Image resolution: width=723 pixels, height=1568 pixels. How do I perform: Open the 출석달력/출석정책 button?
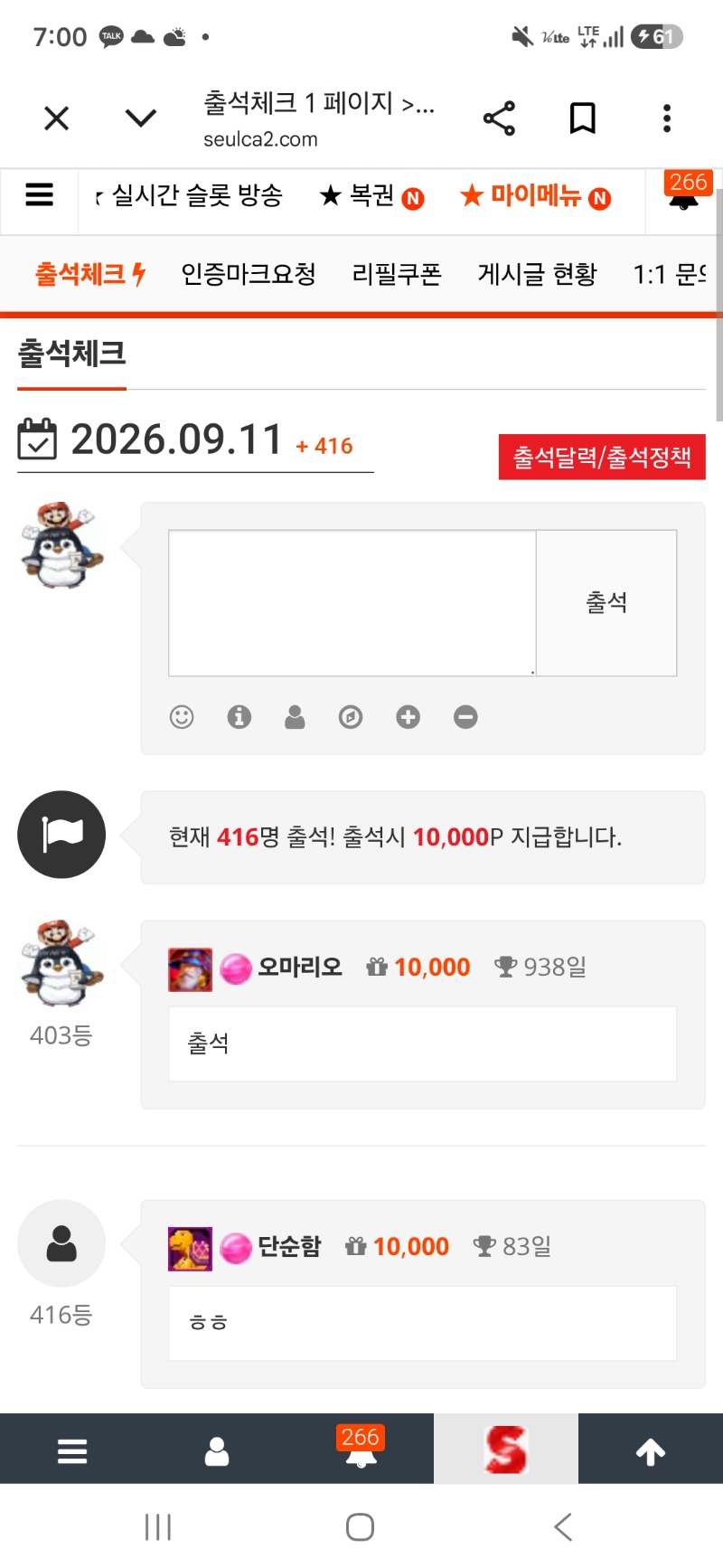602,457
